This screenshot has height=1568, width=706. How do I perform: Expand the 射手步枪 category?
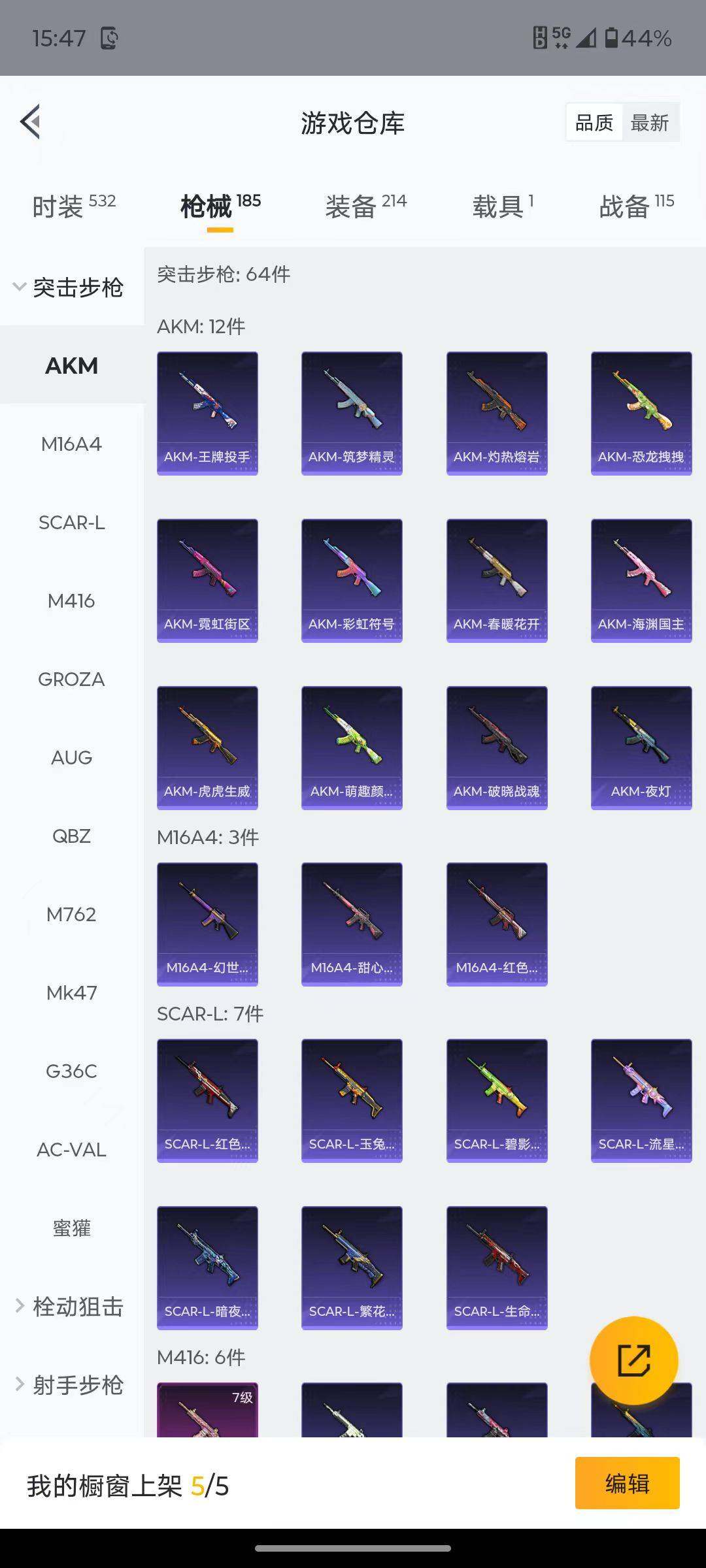pyautogui.click(x=69, y=1385)
